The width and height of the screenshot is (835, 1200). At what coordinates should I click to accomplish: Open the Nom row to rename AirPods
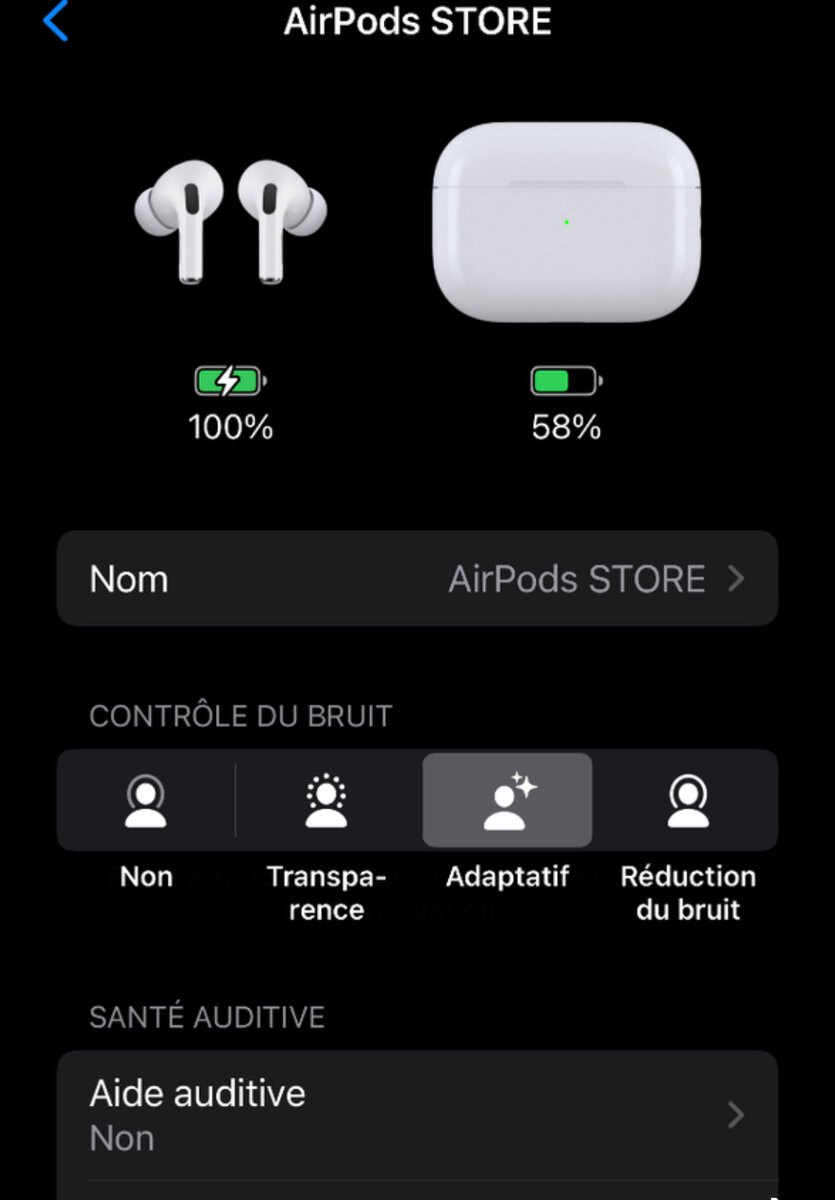click(417, 579)
